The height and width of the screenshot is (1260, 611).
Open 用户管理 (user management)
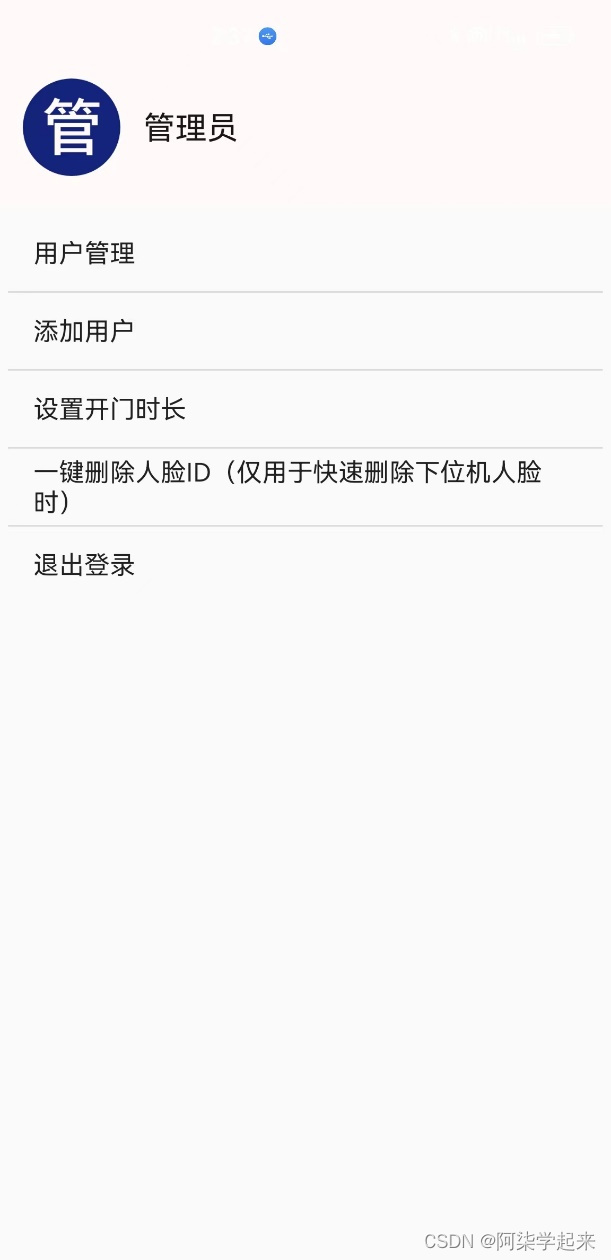click(x=85, y=254)
